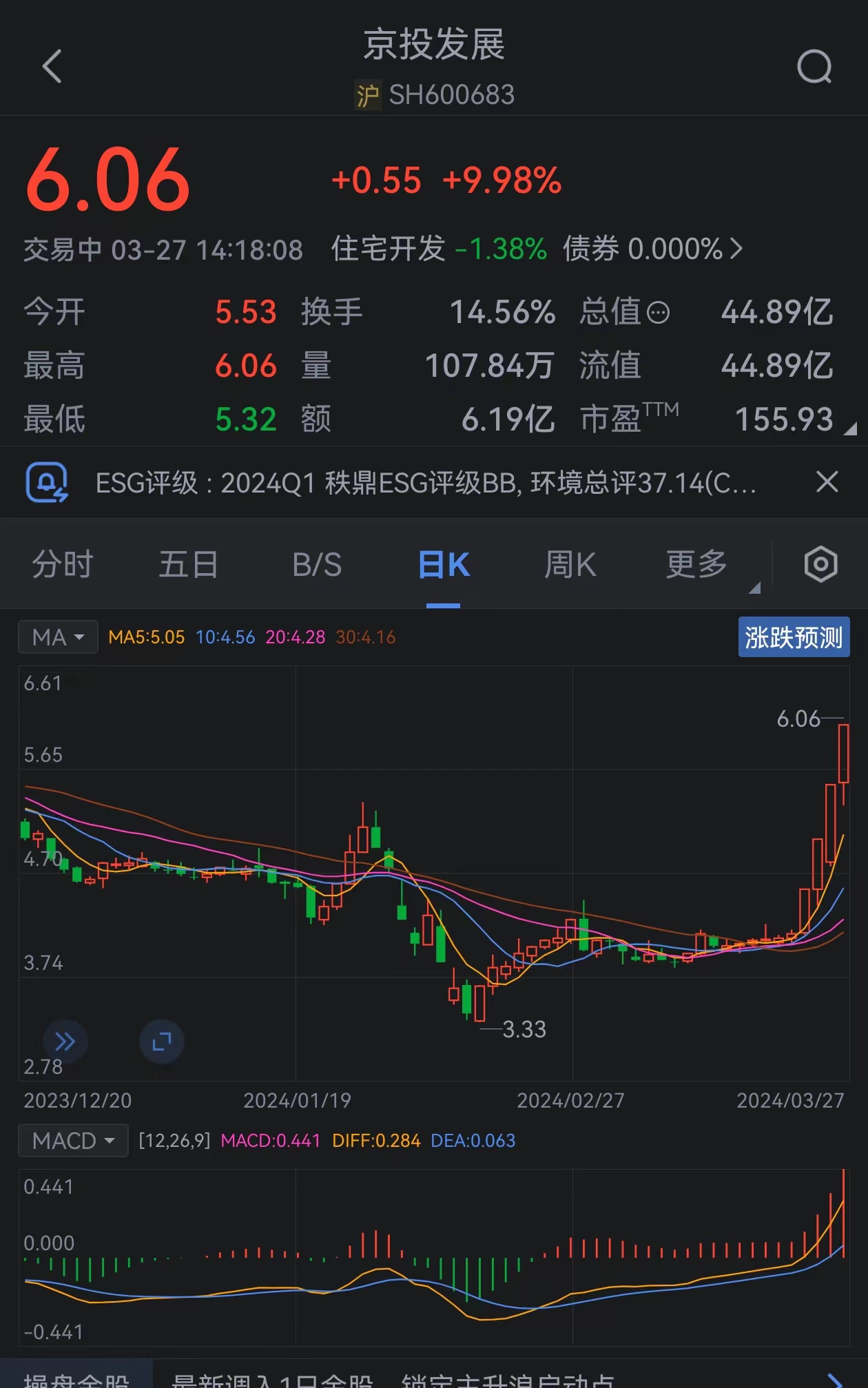Open the ESG评级 banner details
Viewport: 868px width, 1388px height.
tap(424, 483)
